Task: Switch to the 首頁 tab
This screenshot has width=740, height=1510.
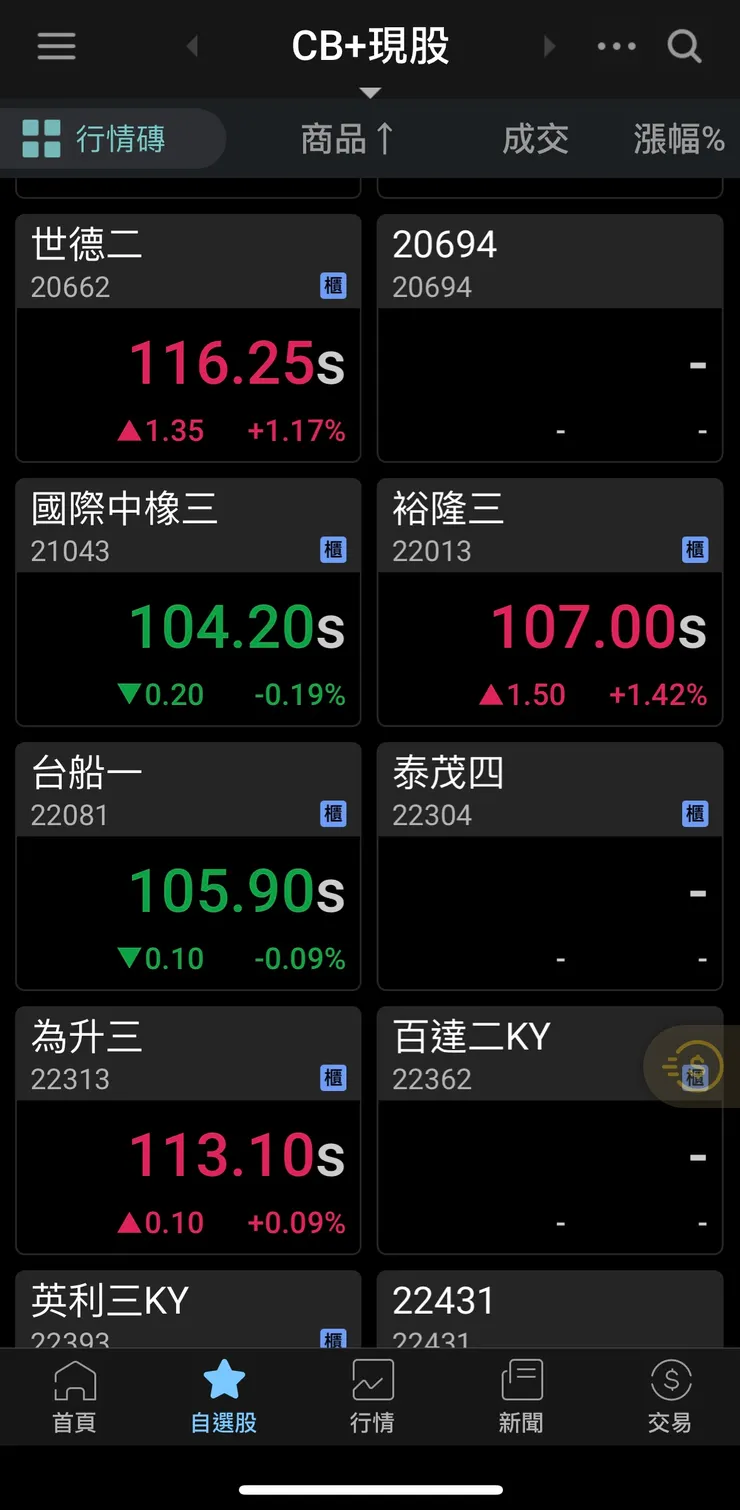Action: click(74, 1397)
